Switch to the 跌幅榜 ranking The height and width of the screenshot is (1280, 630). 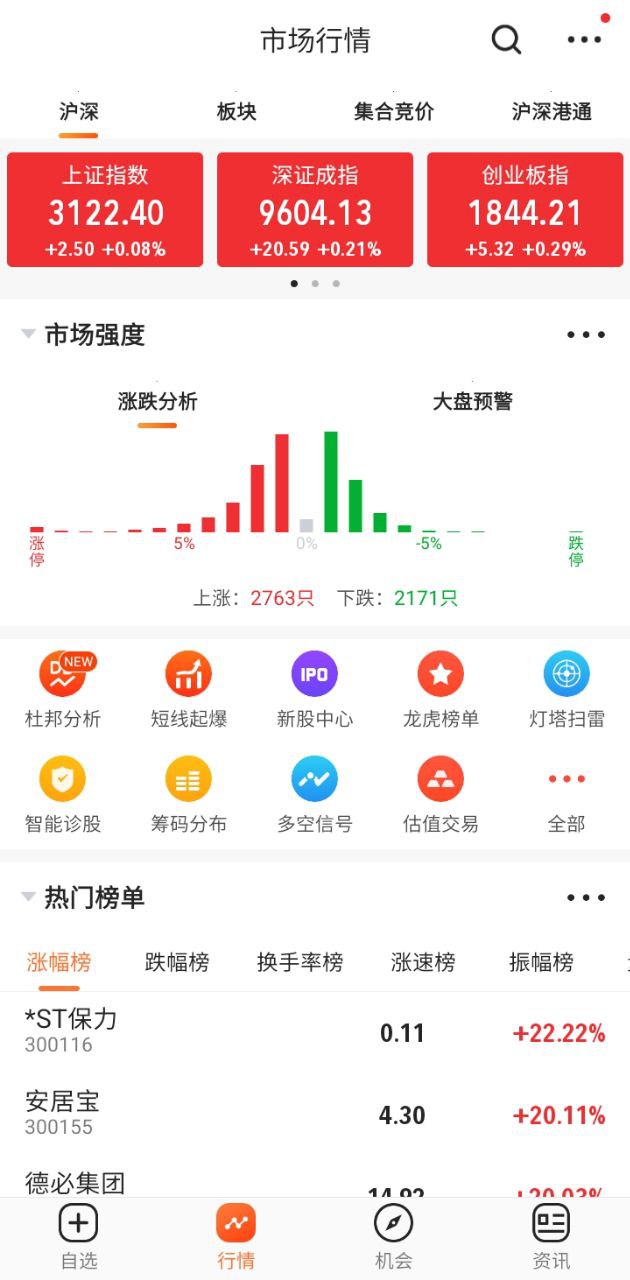177,963
